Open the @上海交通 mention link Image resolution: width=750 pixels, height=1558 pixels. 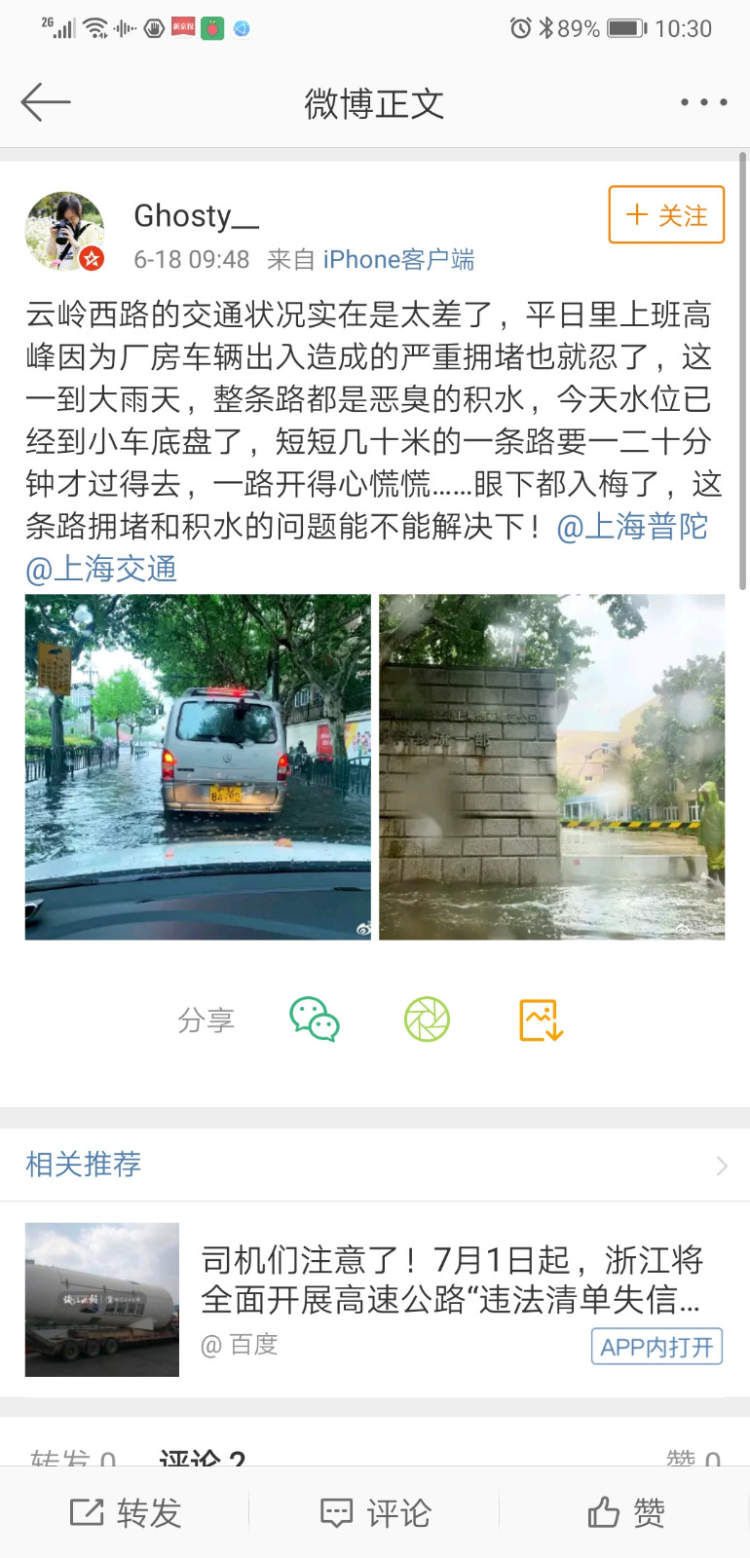point(102,569)
